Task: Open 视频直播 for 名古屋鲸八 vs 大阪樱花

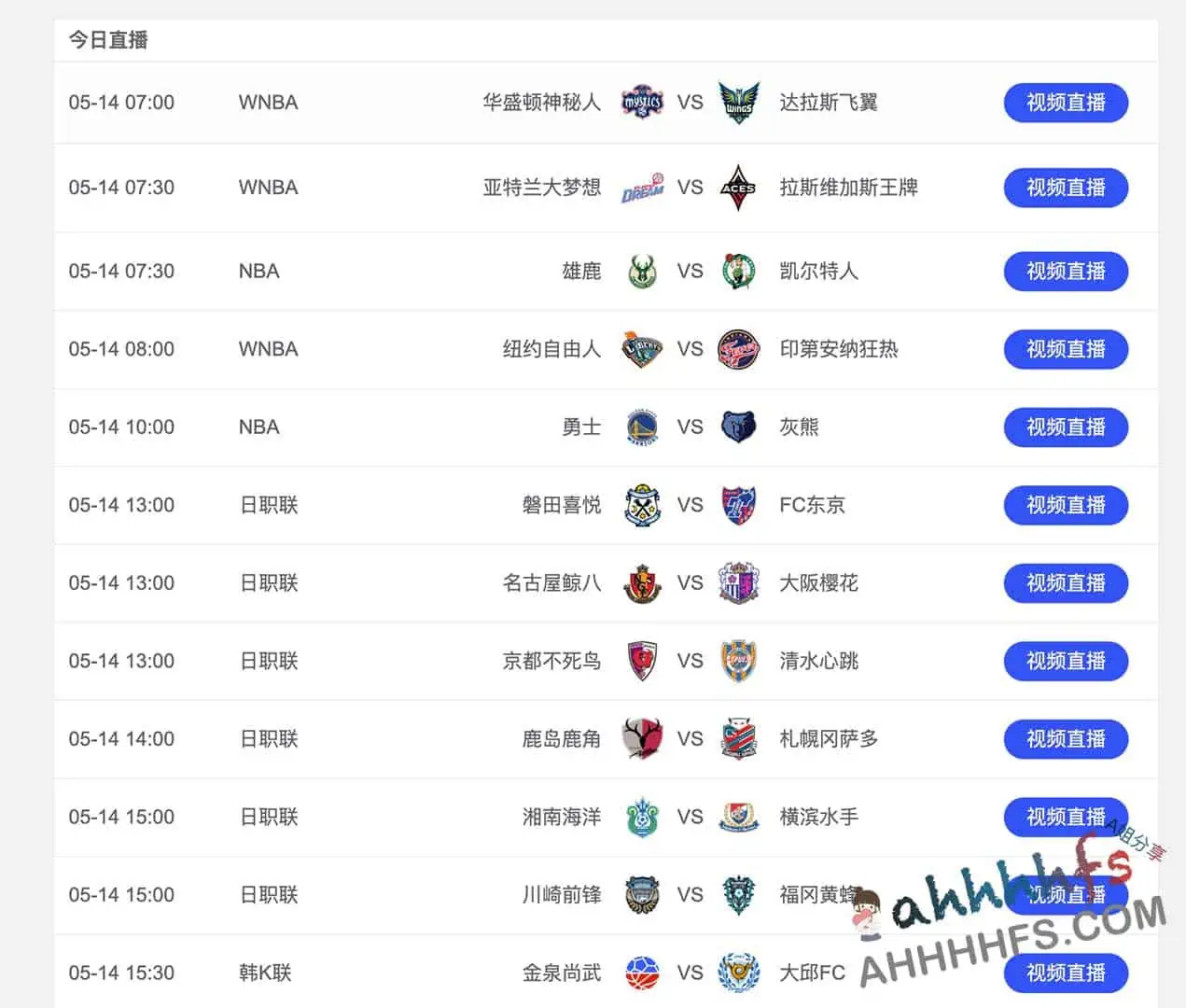Action: pos(1066,583)
